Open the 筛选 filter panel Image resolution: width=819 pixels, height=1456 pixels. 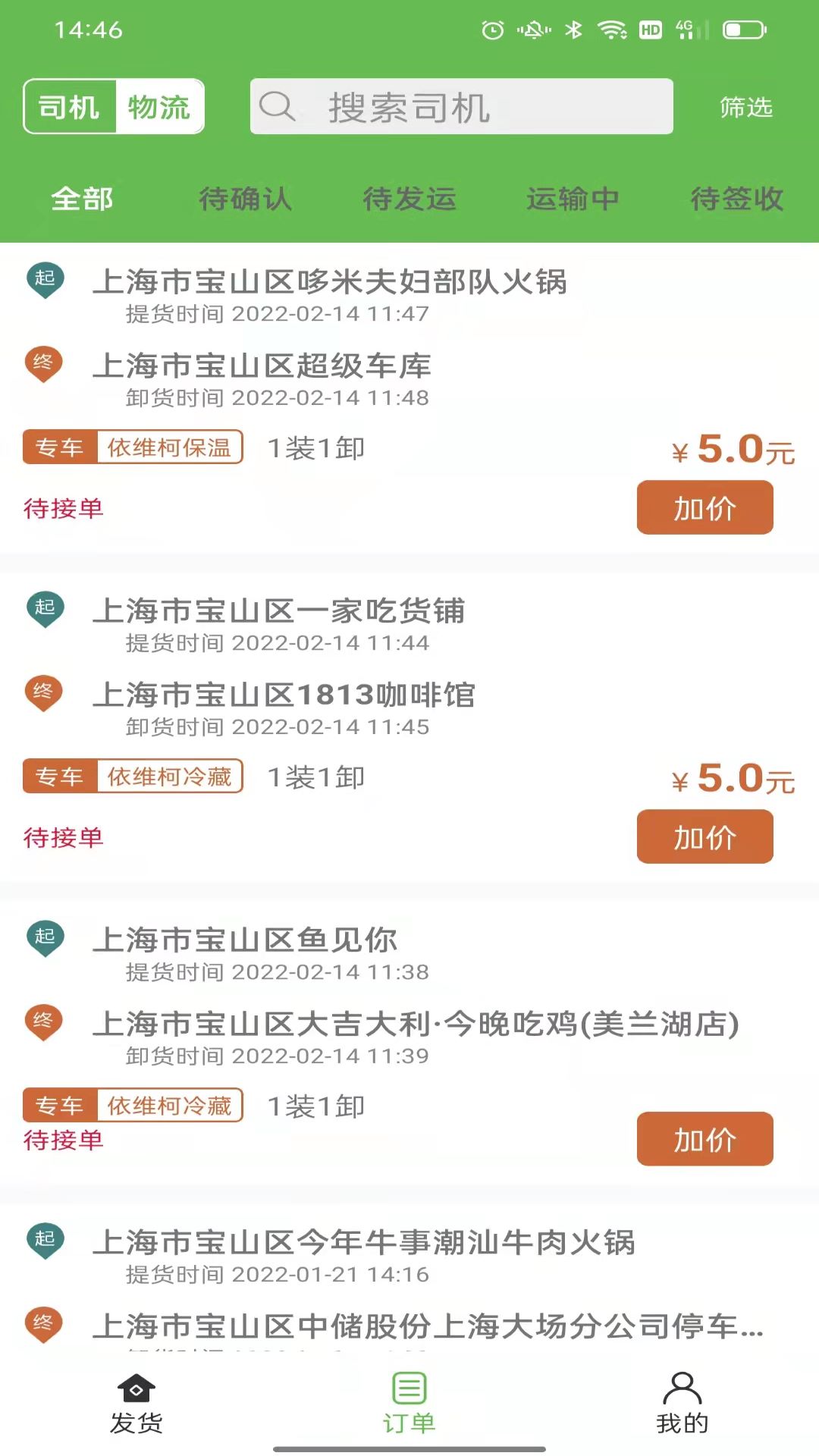(745, 107)
